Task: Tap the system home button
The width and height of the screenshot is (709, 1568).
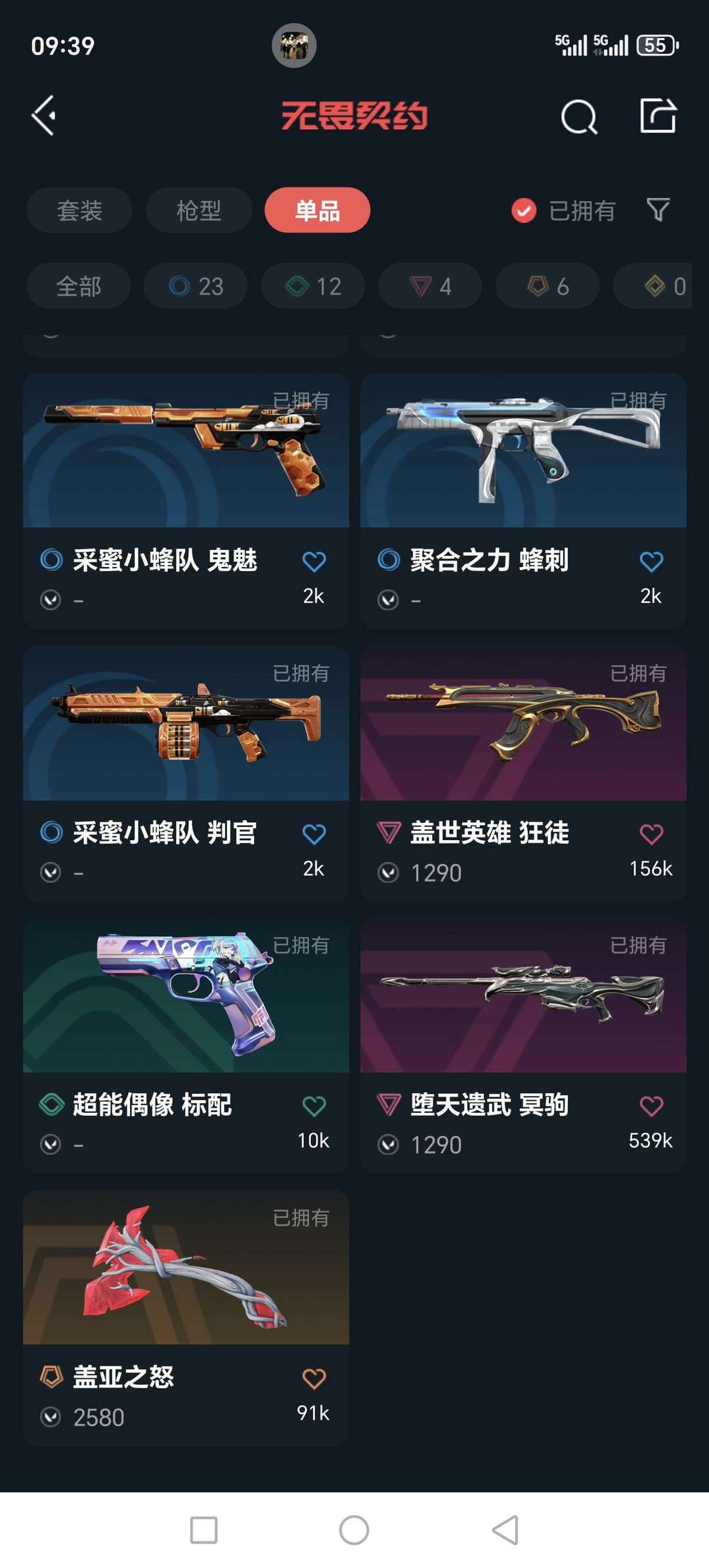Action: point(354,1530)
